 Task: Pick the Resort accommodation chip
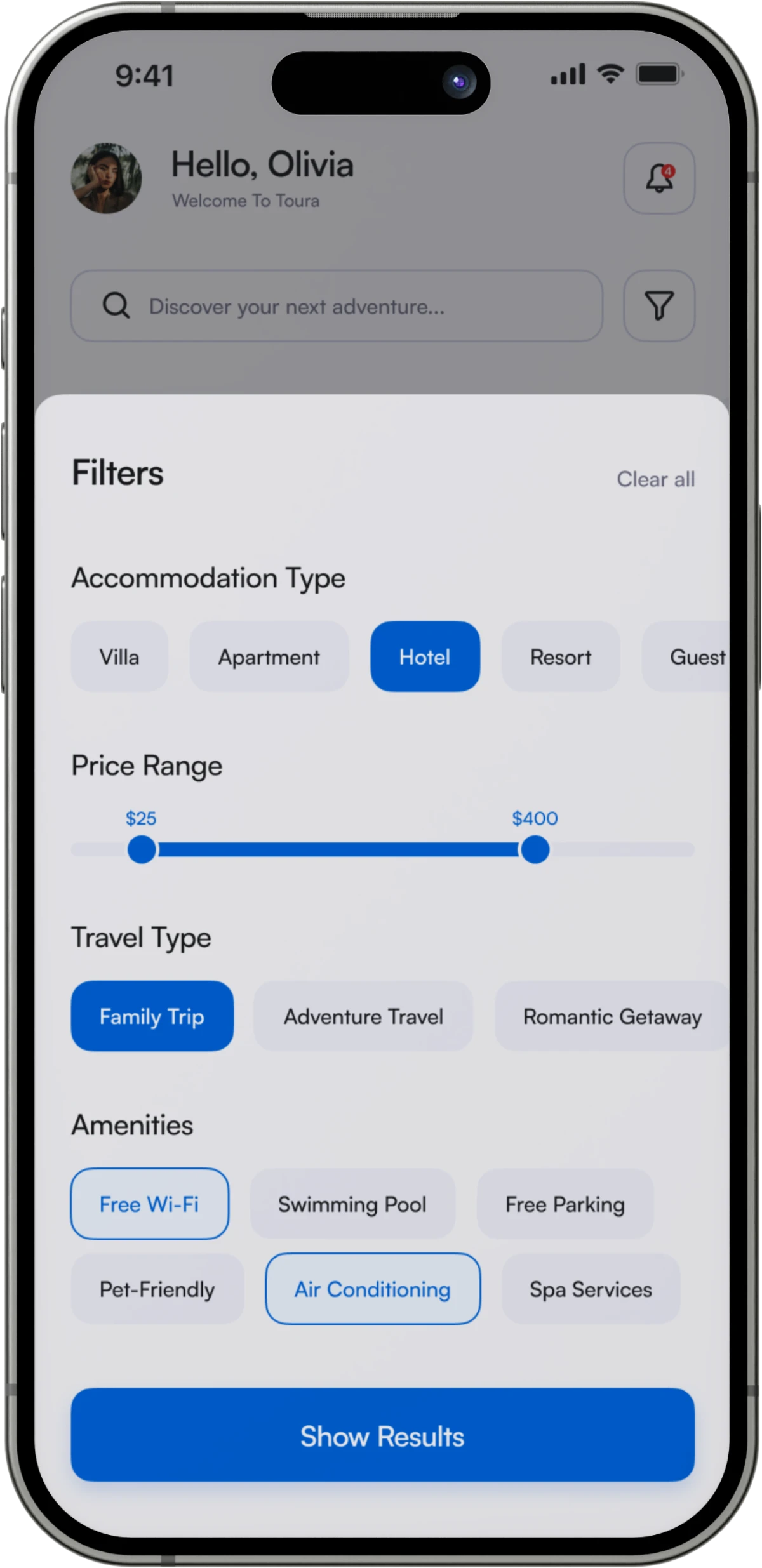click(560, 656)
